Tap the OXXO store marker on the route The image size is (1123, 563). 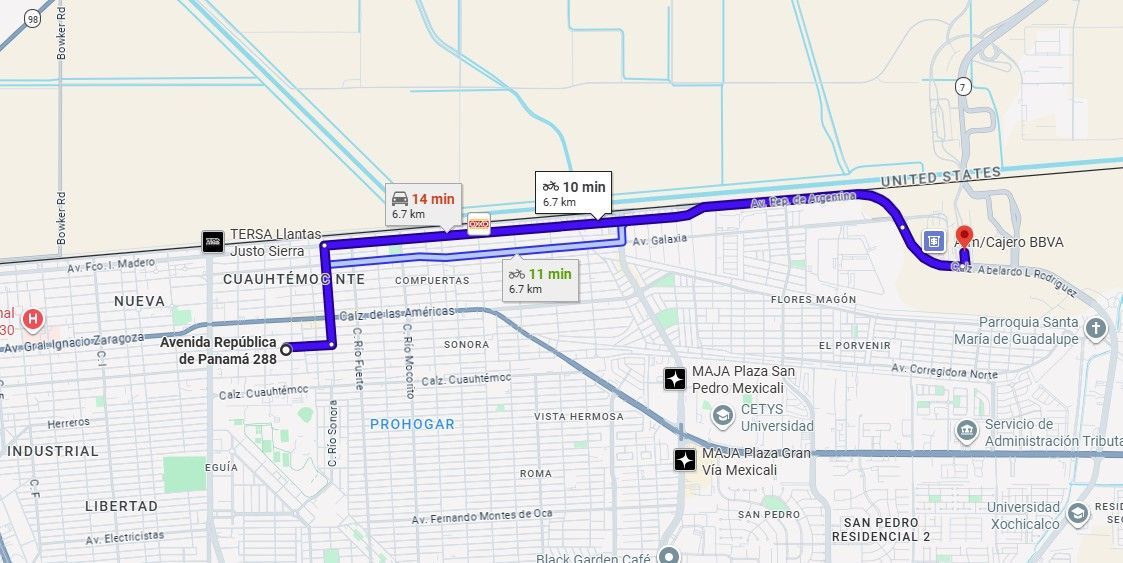click(x=479, y=223)
